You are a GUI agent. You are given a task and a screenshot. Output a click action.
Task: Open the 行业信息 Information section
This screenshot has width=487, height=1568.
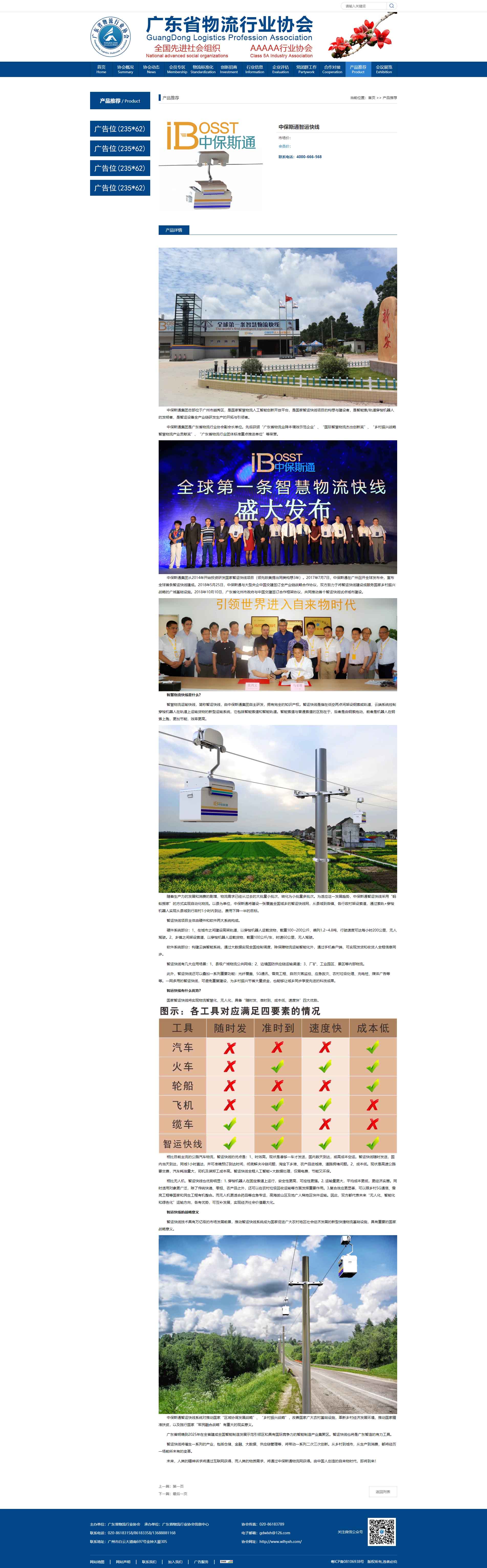click(254, 69)
